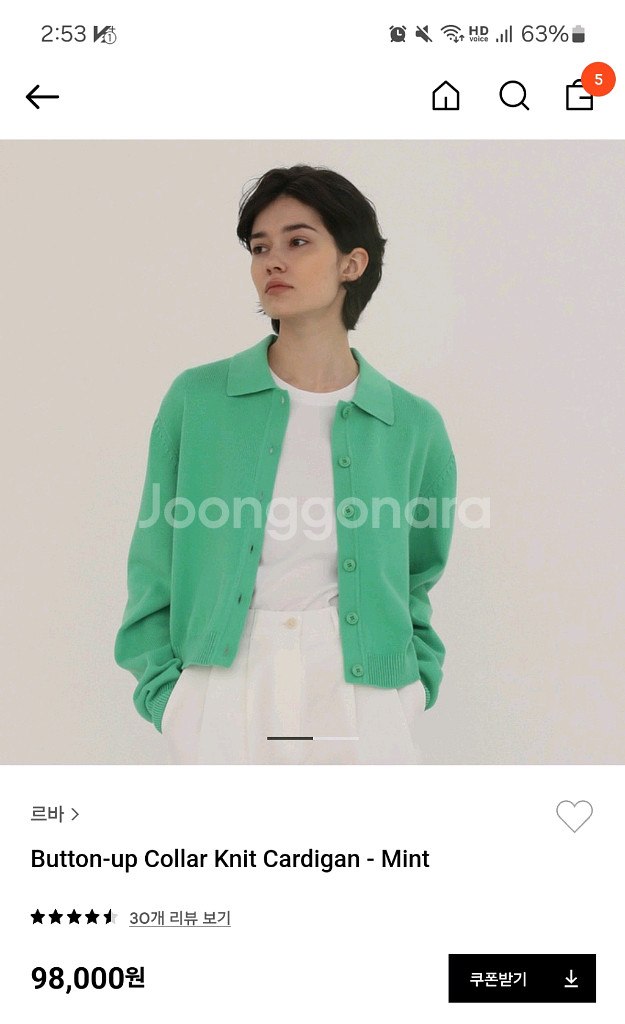Open the mint cardigan product photo
The image size is (625, 1024).
[312, 452]
